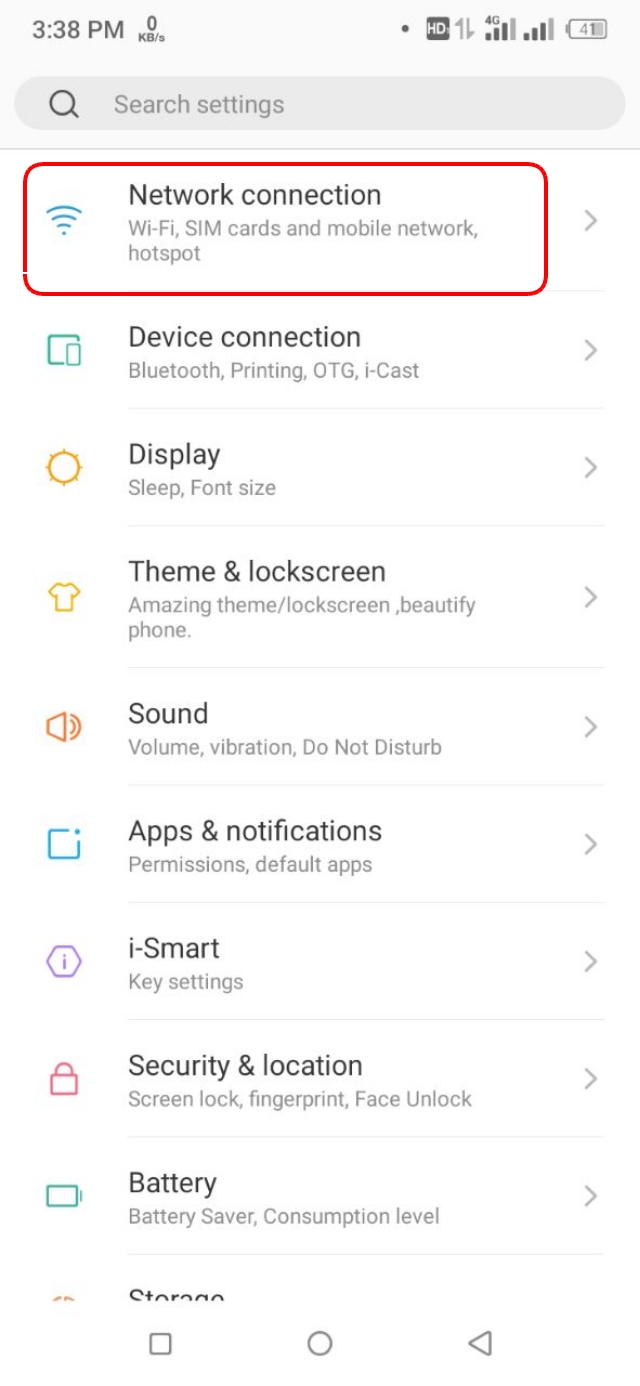Tap the system back button
Image resolution: width=640 pixels, height=1386 pixels.
point(480,1343)
